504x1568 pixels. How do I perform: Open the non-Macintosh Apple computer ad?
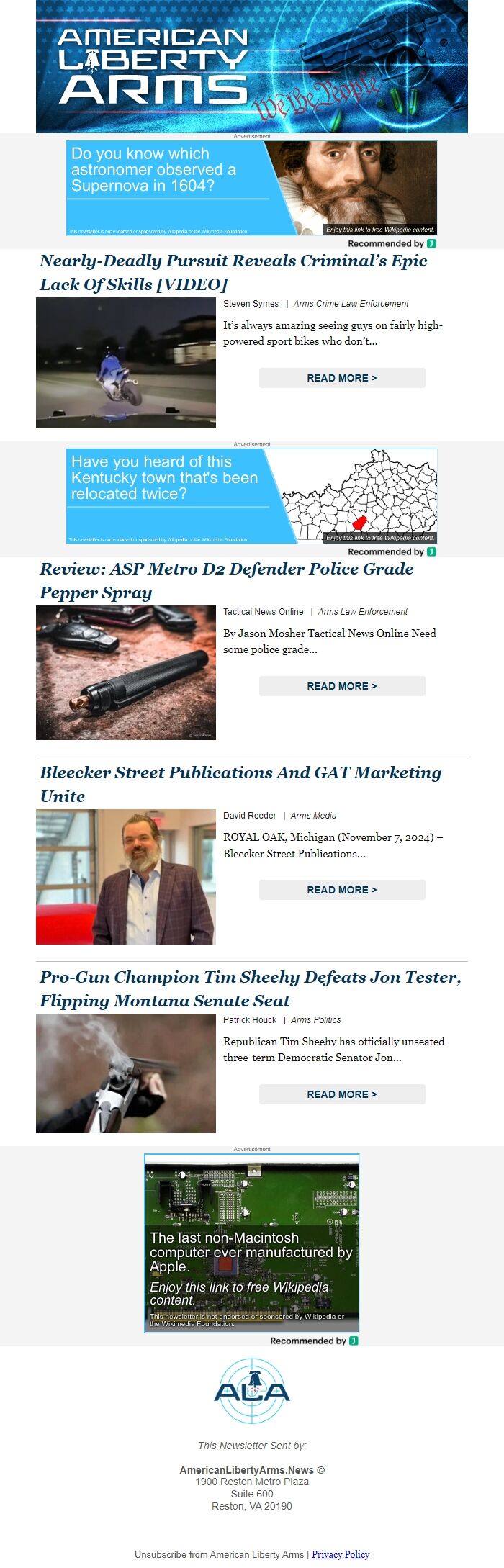(x=251, y=1243)
